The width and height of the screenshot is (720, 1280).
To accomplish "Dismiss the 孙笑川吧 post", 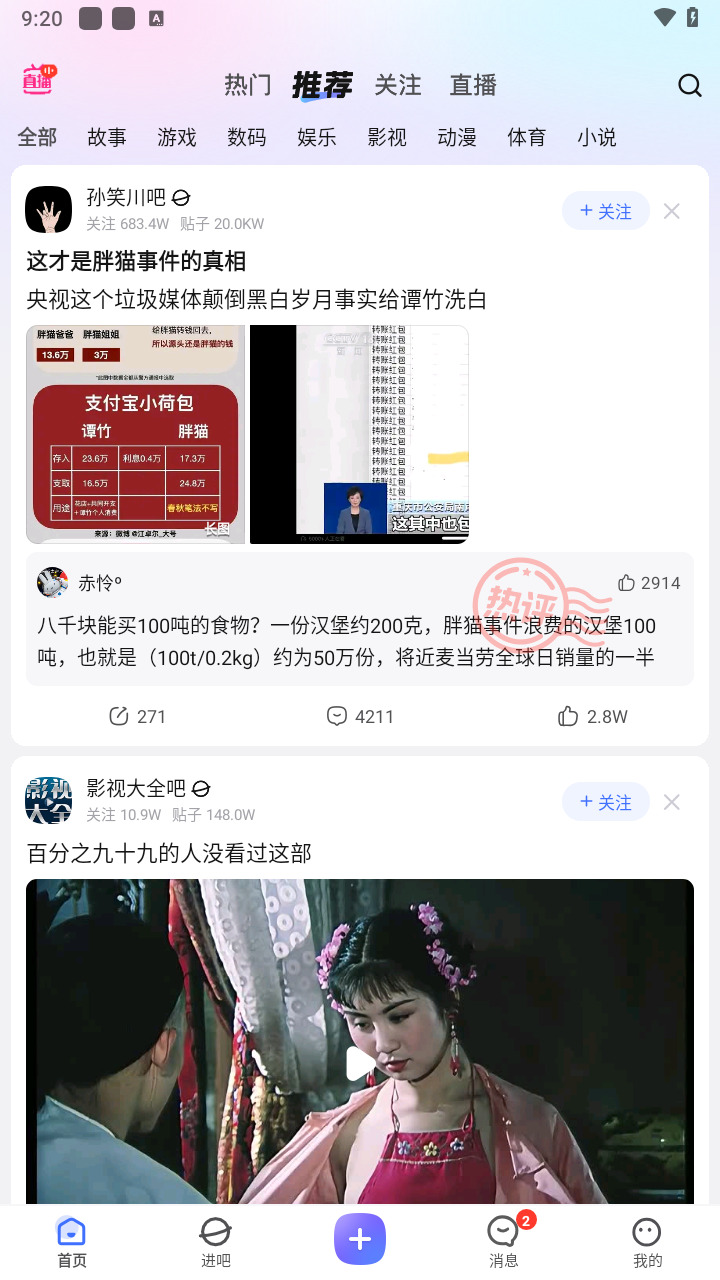I will point(672,211).
